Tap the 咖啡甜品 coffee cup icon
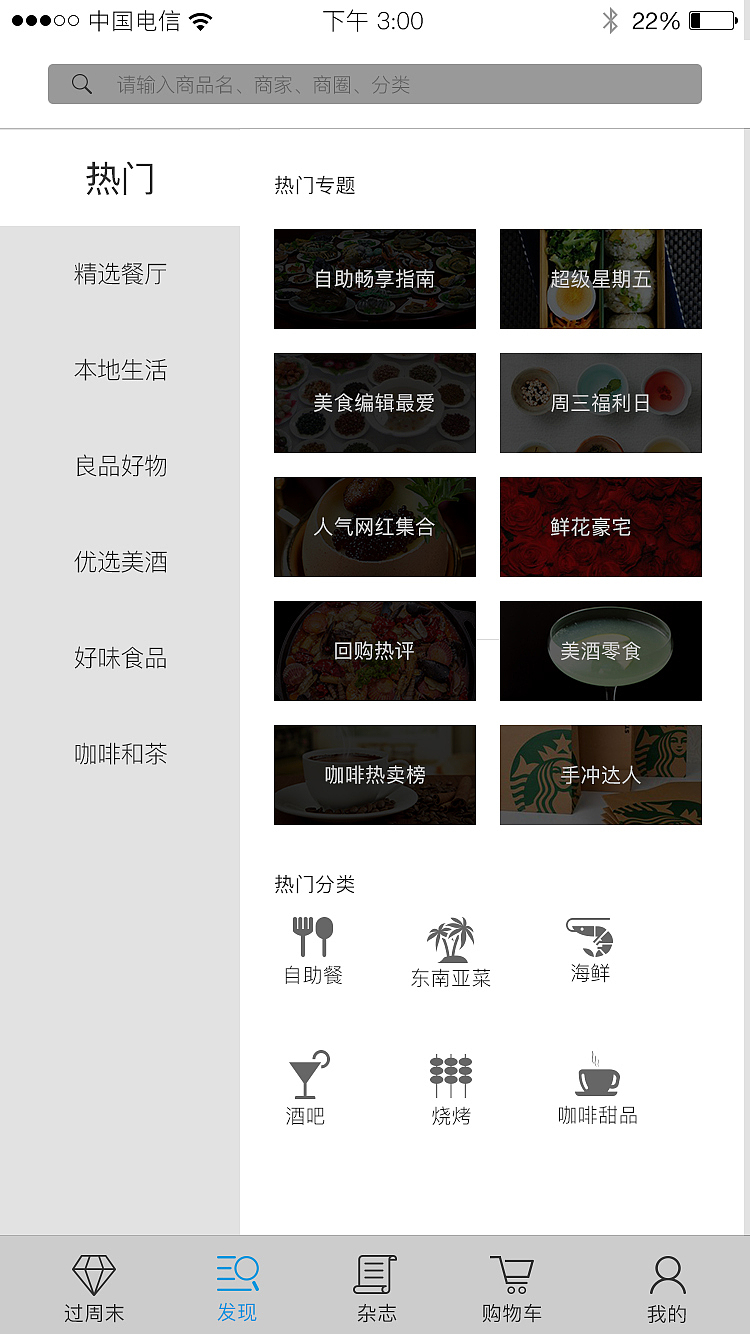This screenshot has width=750, height=1334. click(595, 1078)
